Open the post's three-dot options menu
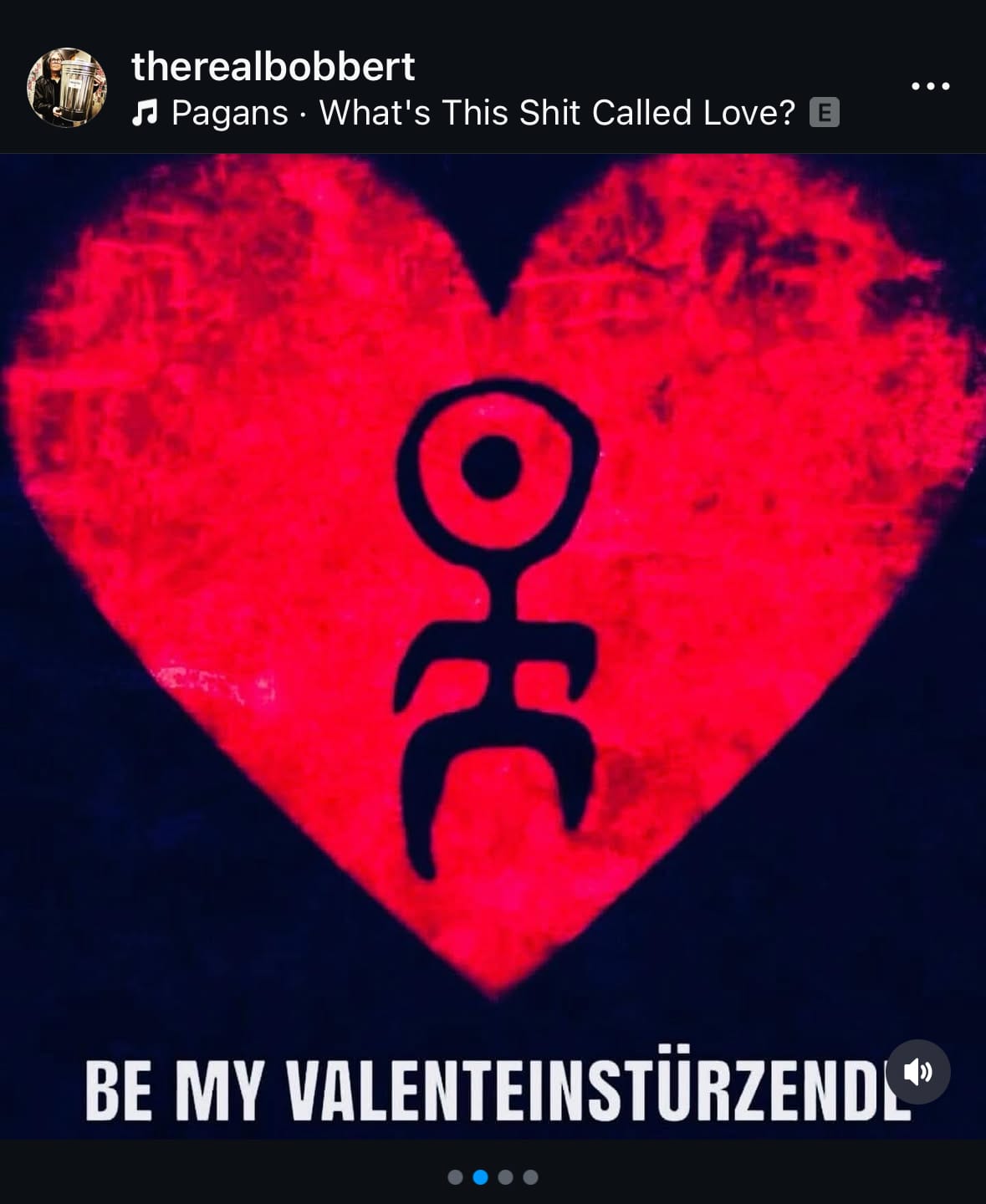Screen dimensions: 986x1204 pos(930,86)
